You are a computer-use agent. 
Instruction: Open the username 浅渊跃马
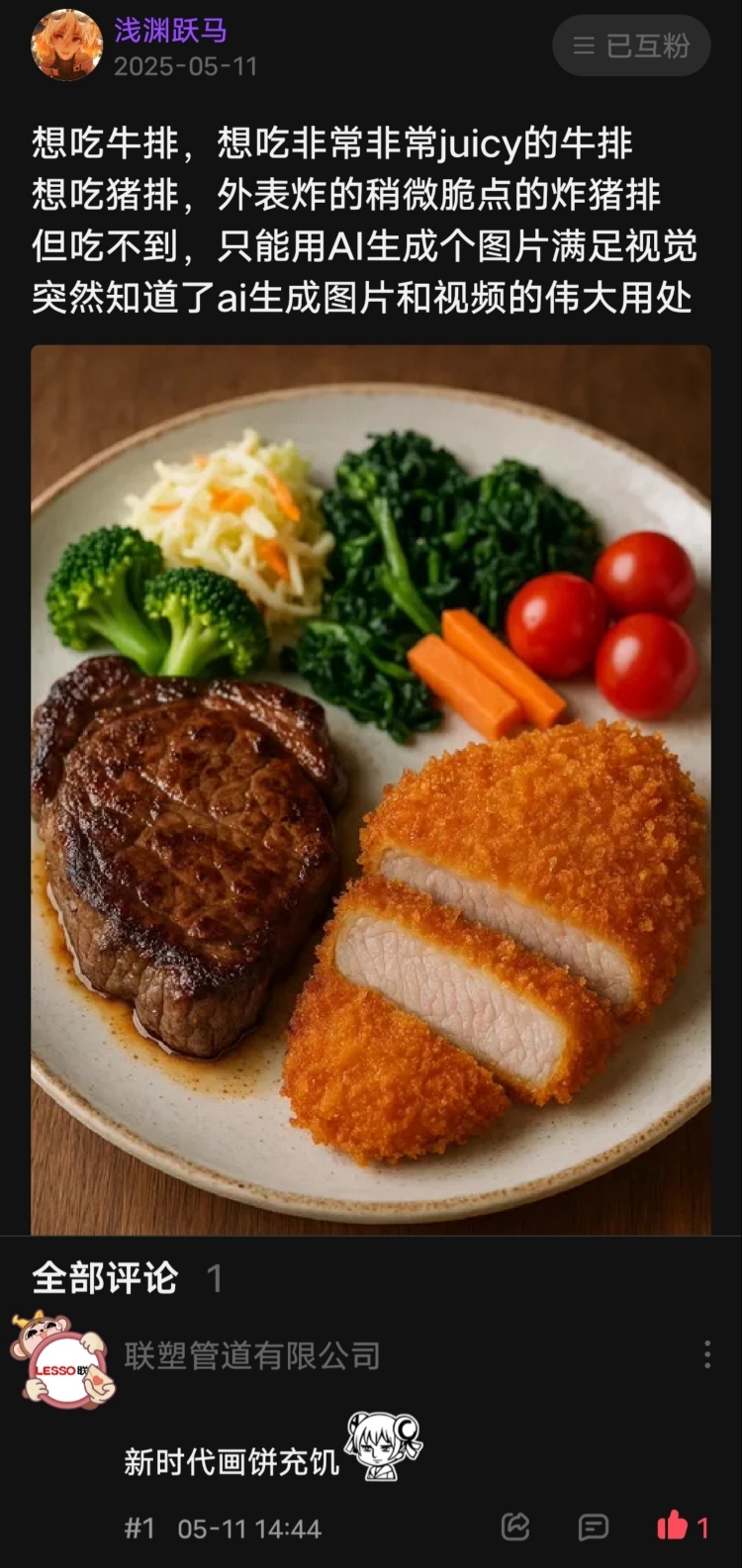[170, 31]
